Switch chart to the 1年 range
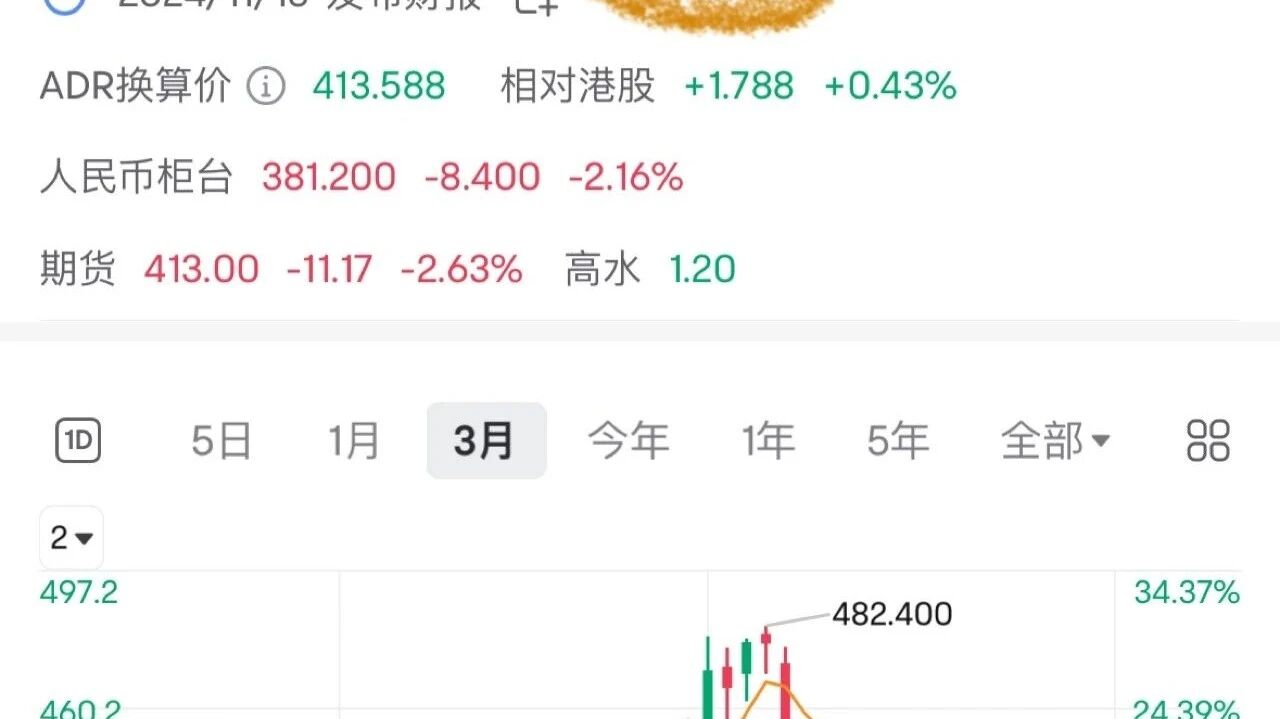The width and height of the screenshot is (1280, 719). coord(767,440)
